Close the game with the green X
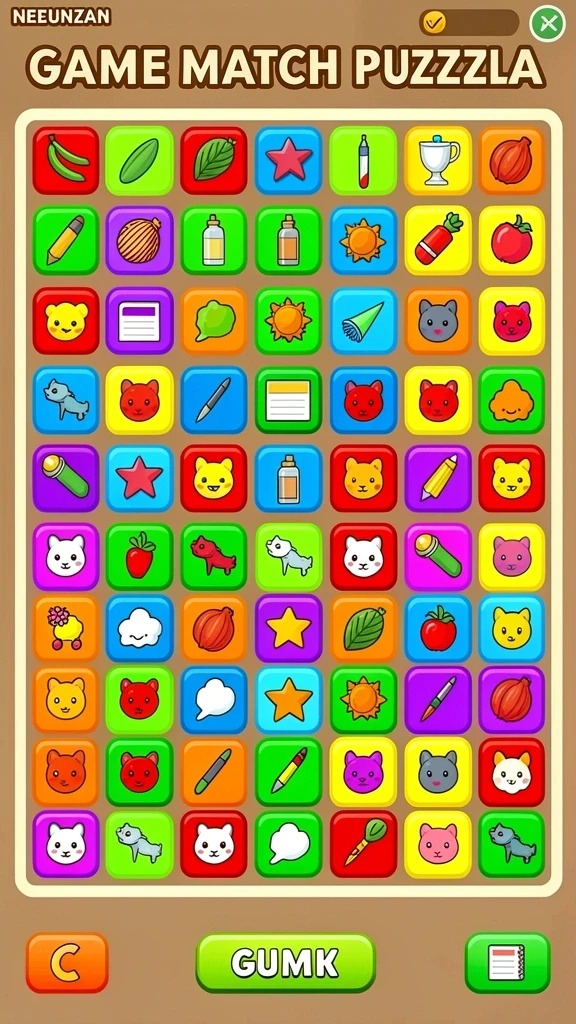 coord(547,24)
